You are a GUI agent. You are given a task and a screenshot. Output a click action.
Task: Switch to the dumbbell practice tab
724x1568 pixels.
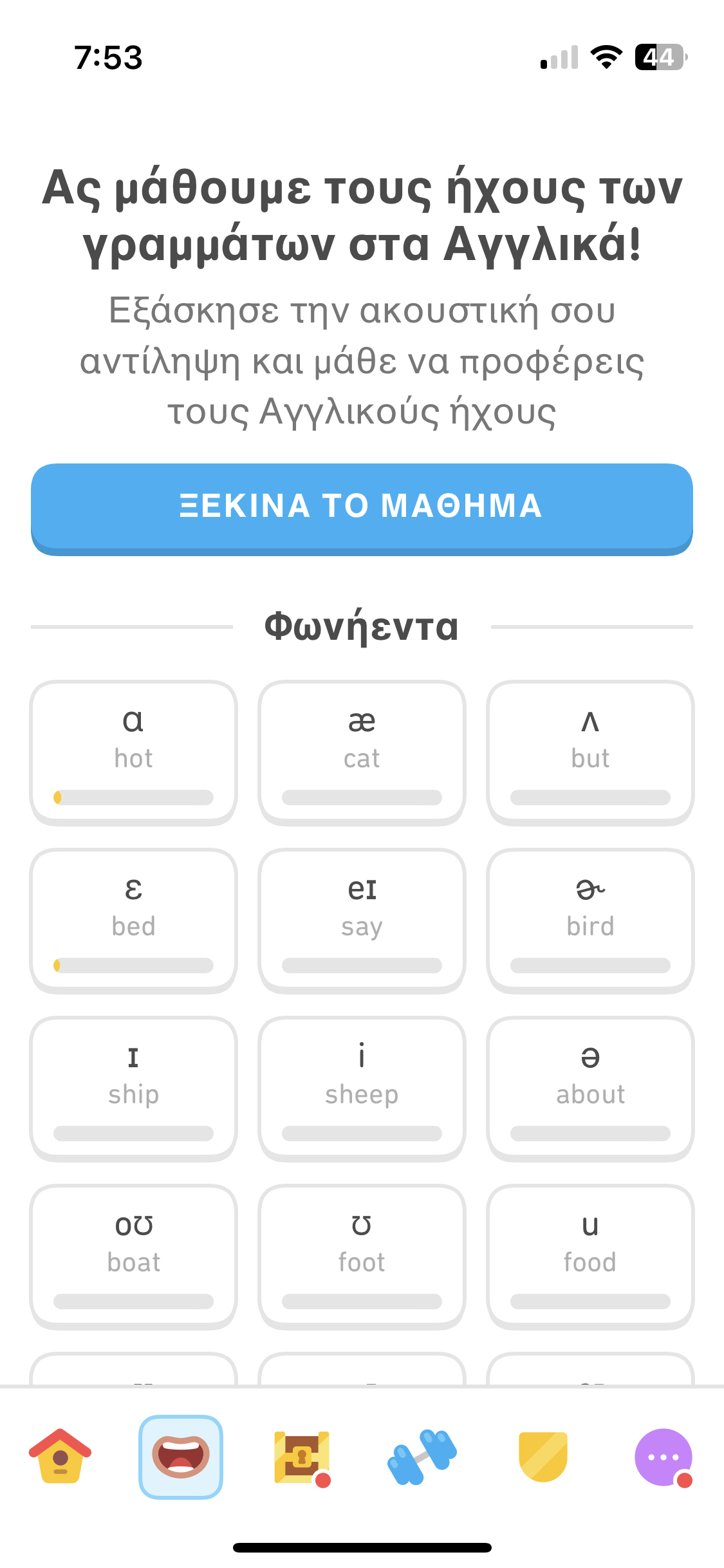422,1457
